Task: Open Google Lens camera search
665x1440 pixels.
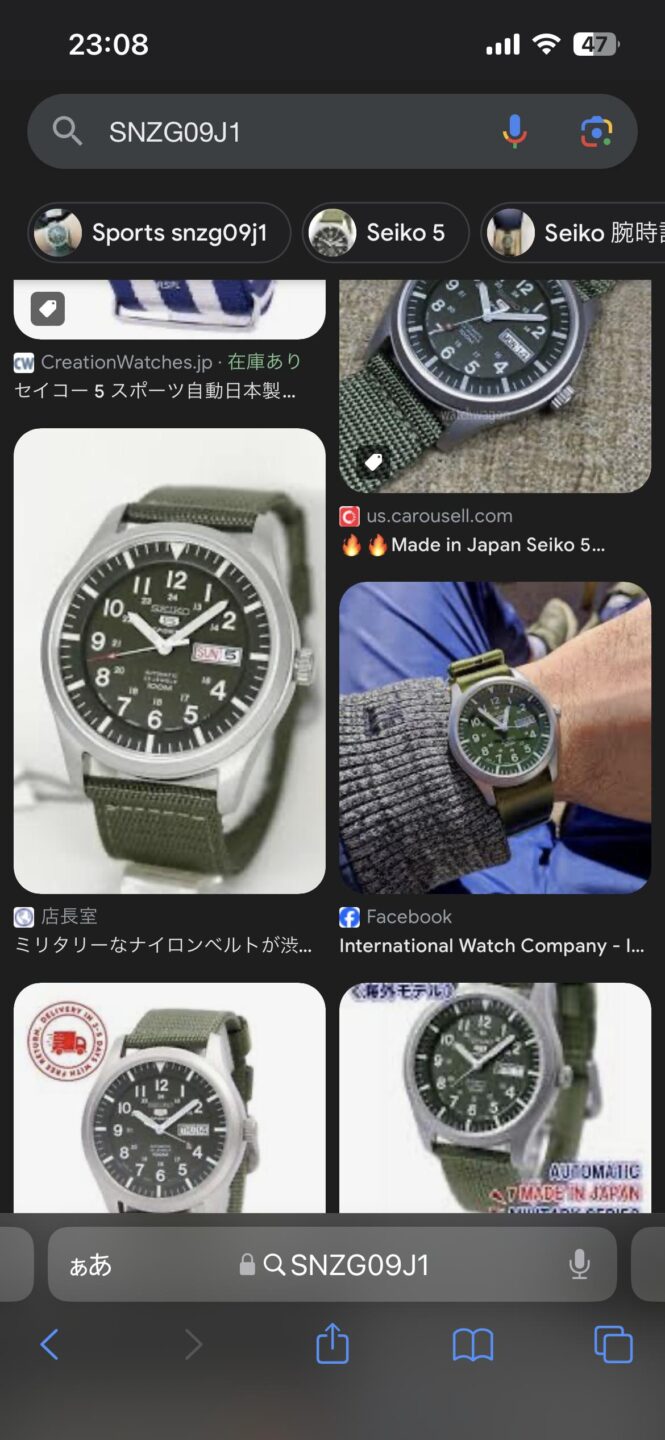Action: tap(596, 132)
